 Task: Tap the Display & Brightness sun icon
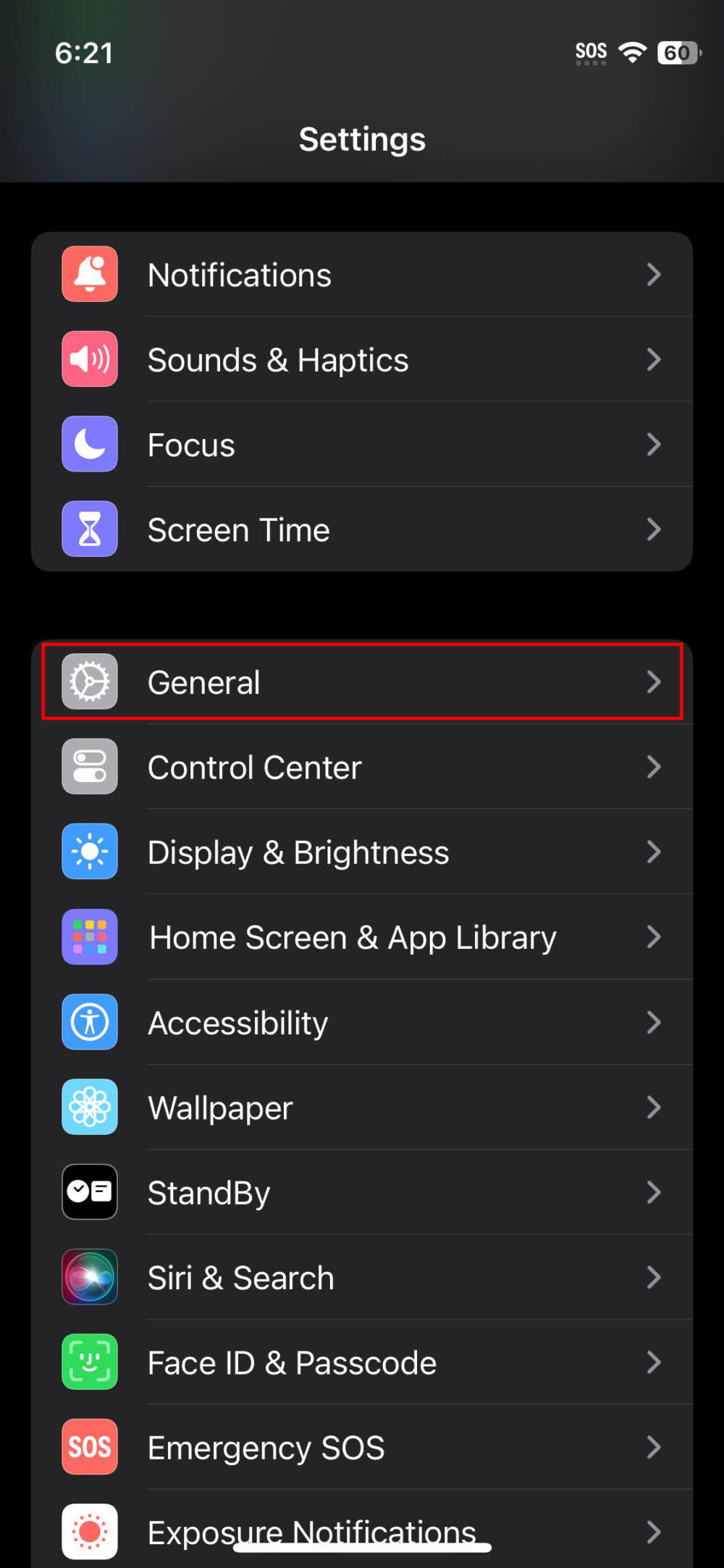pyautogui.click(x=90, y=852)
